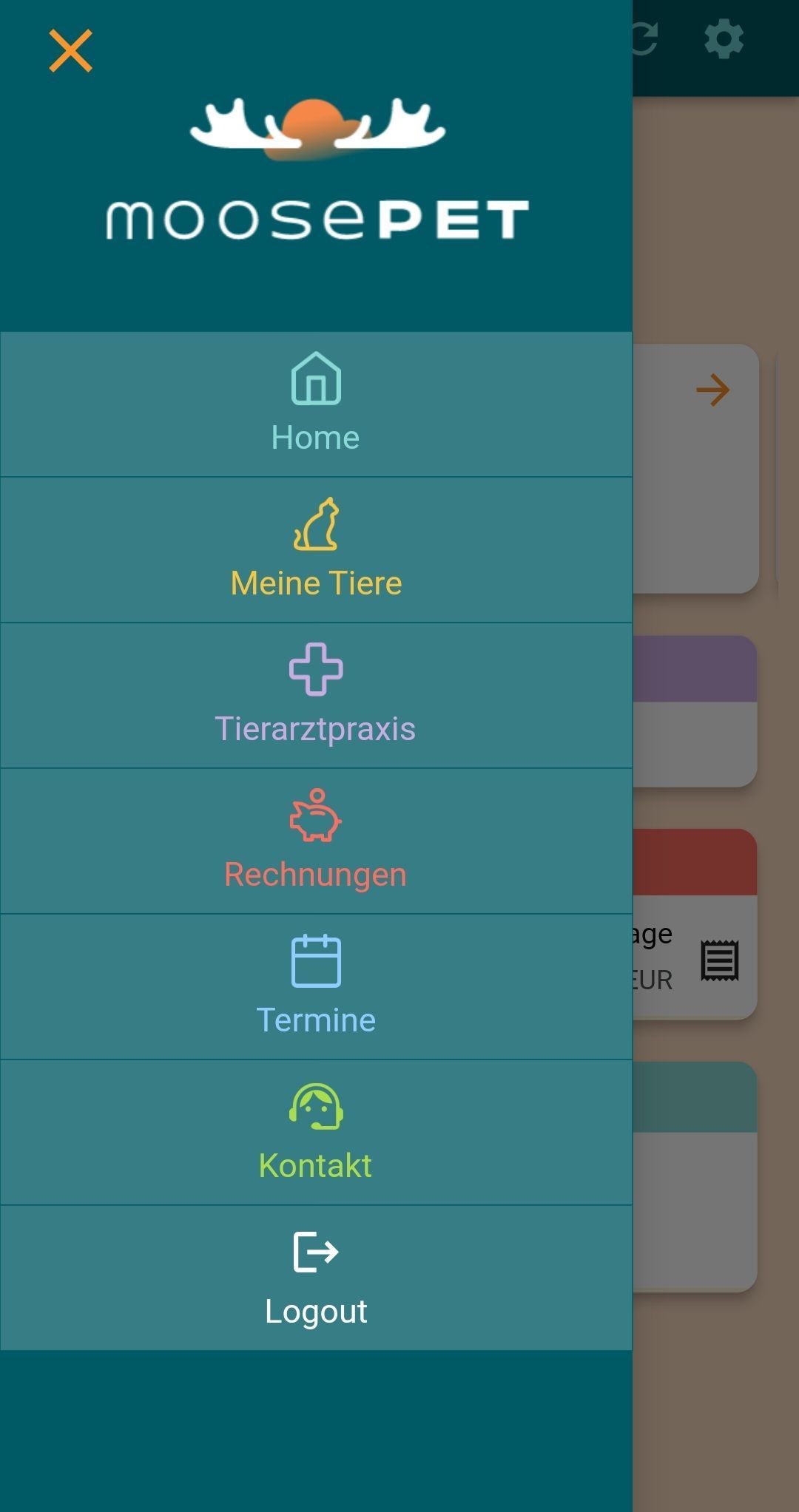
Task: Open Rechnungen page
Action: point(316,841)
